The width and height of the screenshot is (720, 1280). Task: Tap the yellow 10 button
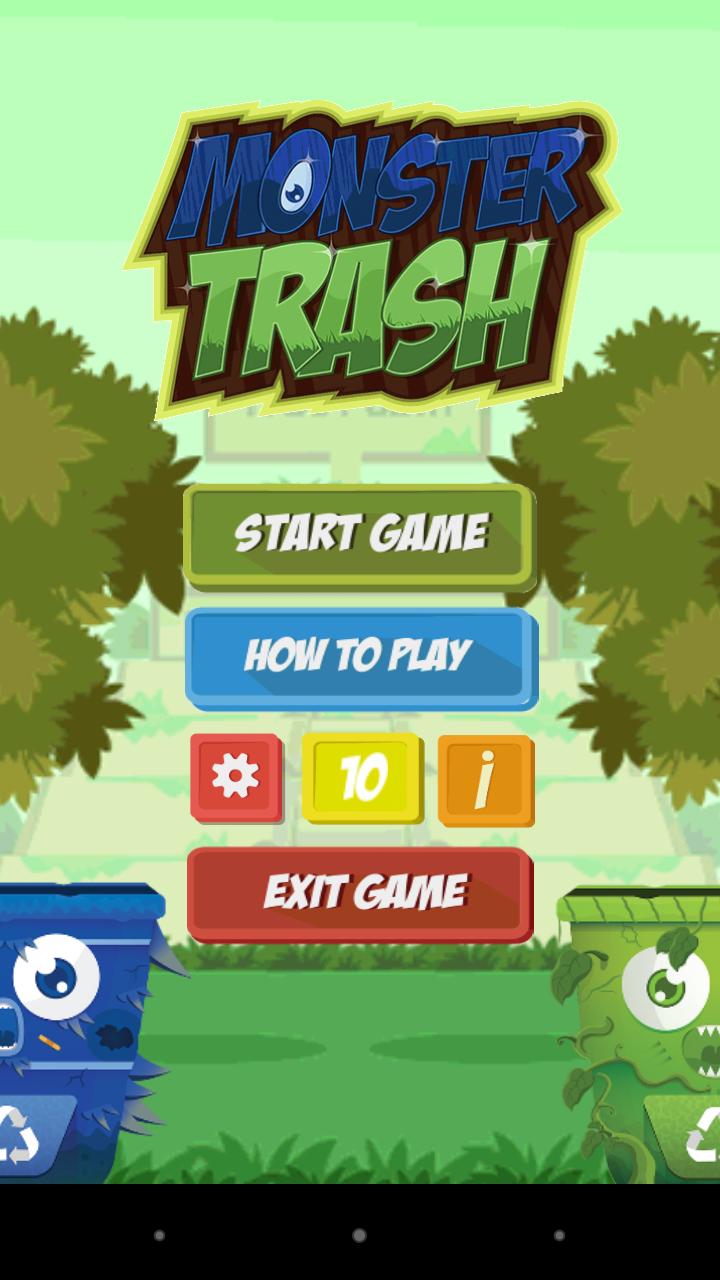point(362,777)
